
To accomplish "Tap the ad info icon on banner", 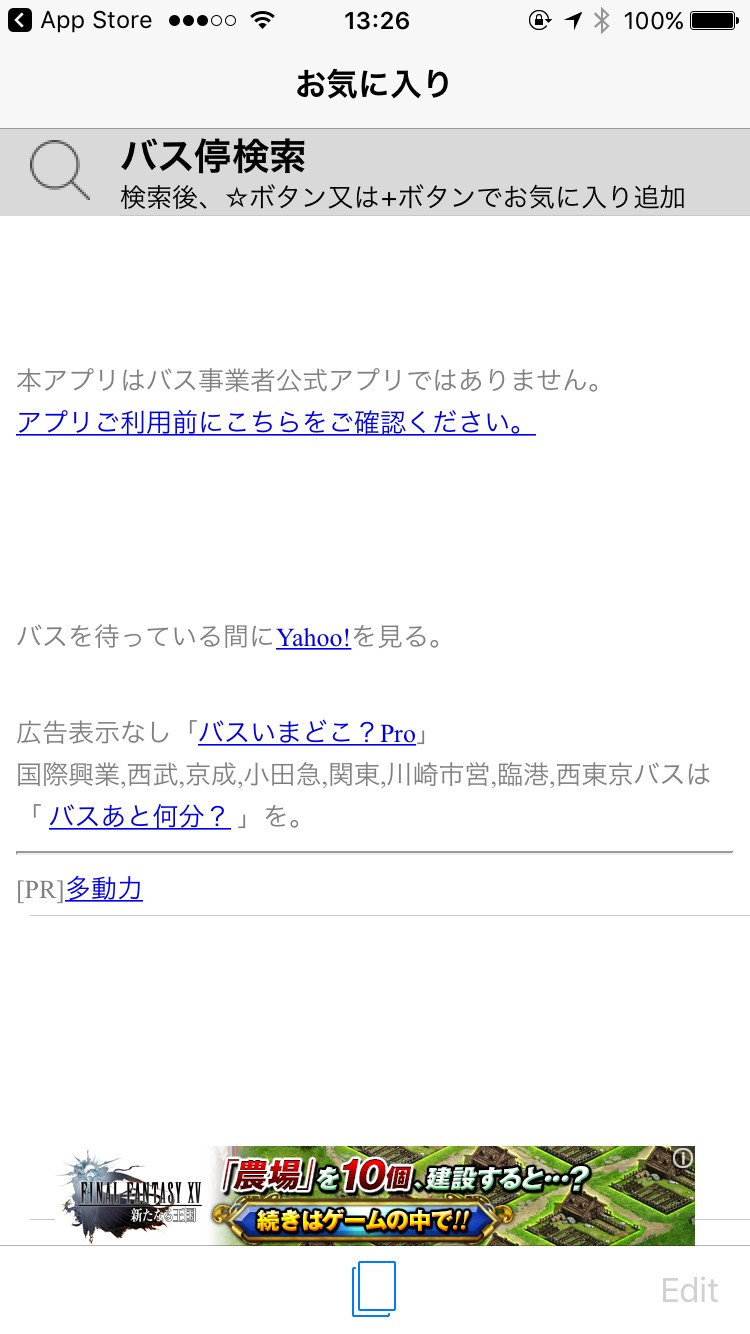I will coord(683,1158).
